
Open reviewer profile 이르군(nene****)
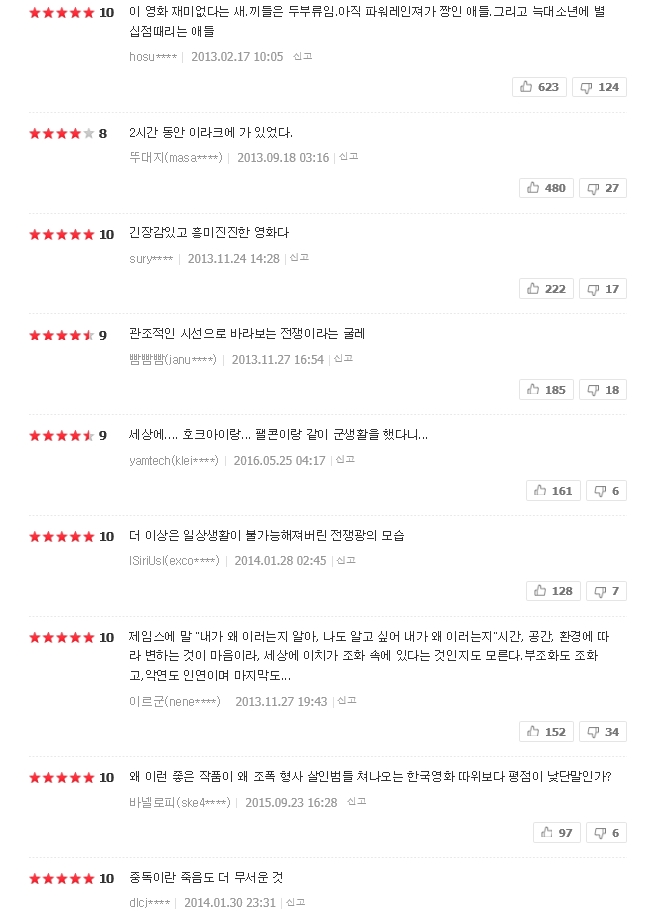[x=175, y=702]
